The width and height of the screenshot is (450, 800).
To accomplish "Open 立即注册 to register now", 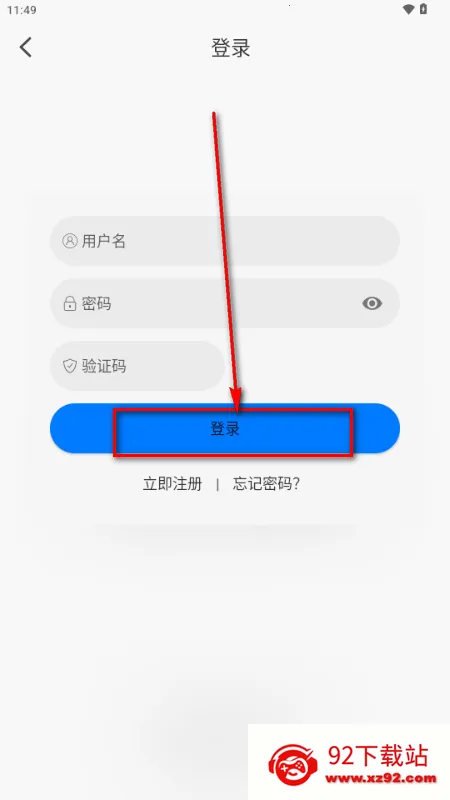I will click(x=172, y=484).
